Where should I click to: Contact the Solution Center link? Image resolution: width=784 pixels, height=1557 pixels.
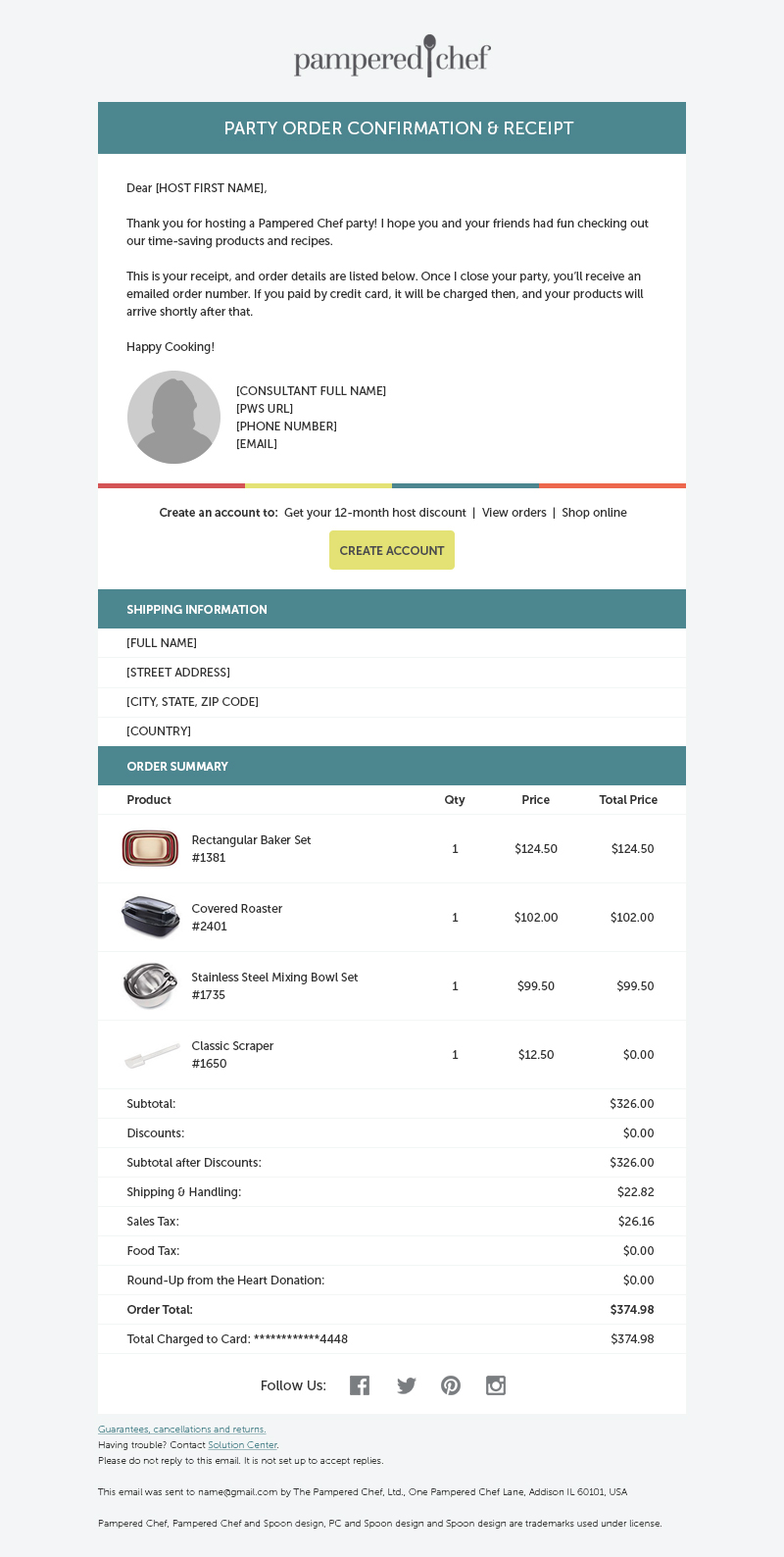tap(243, 1445)
